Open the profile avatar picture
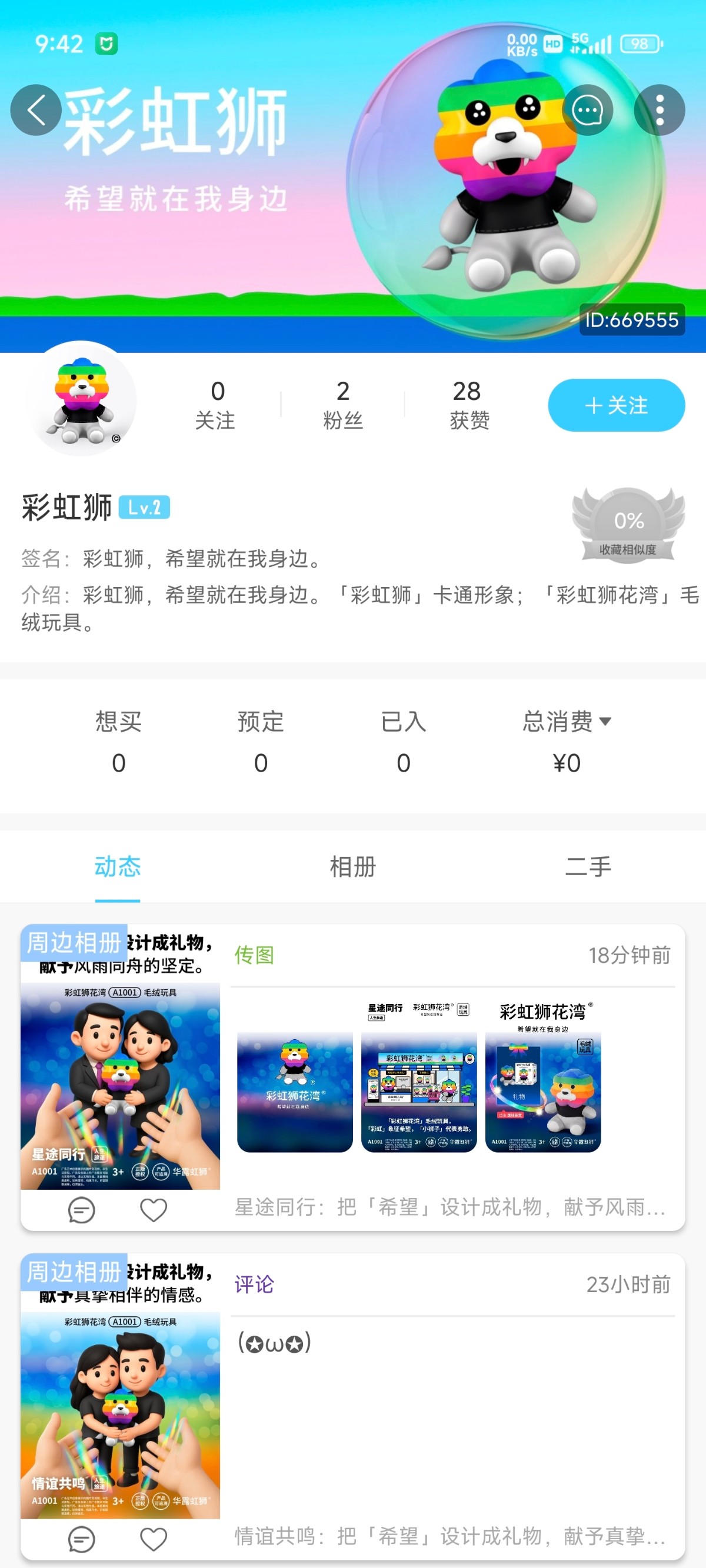This screenshot has height=1568, width=706. 81,400
